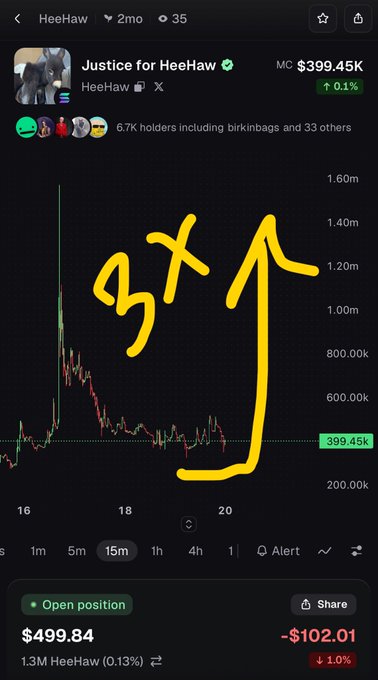The height and width of the screenshot is (680, 378).
Task: Select the 5m timeframe
Action: pos(76,551)
